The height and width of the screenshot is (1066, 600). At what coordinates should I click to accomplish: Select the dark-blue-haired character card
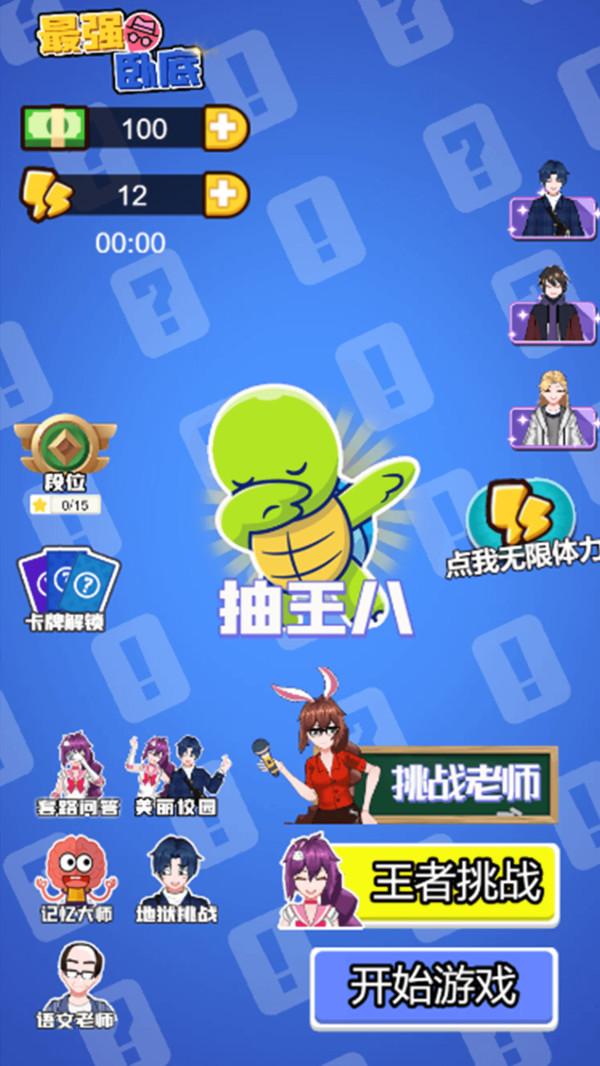pos(554,199)
